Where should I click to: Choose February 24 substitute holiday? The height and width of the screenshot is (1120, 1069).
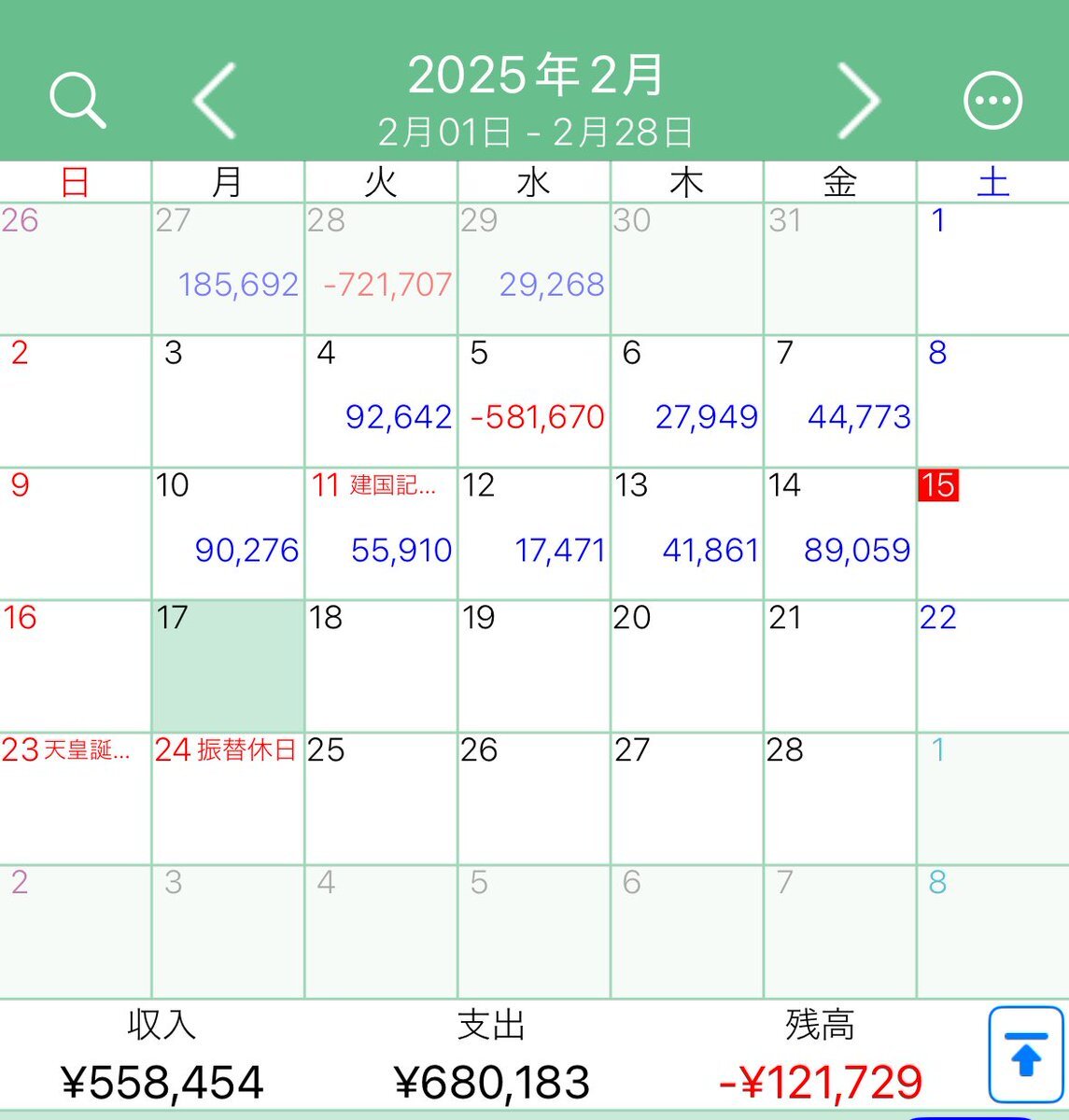tap(228, 799)
